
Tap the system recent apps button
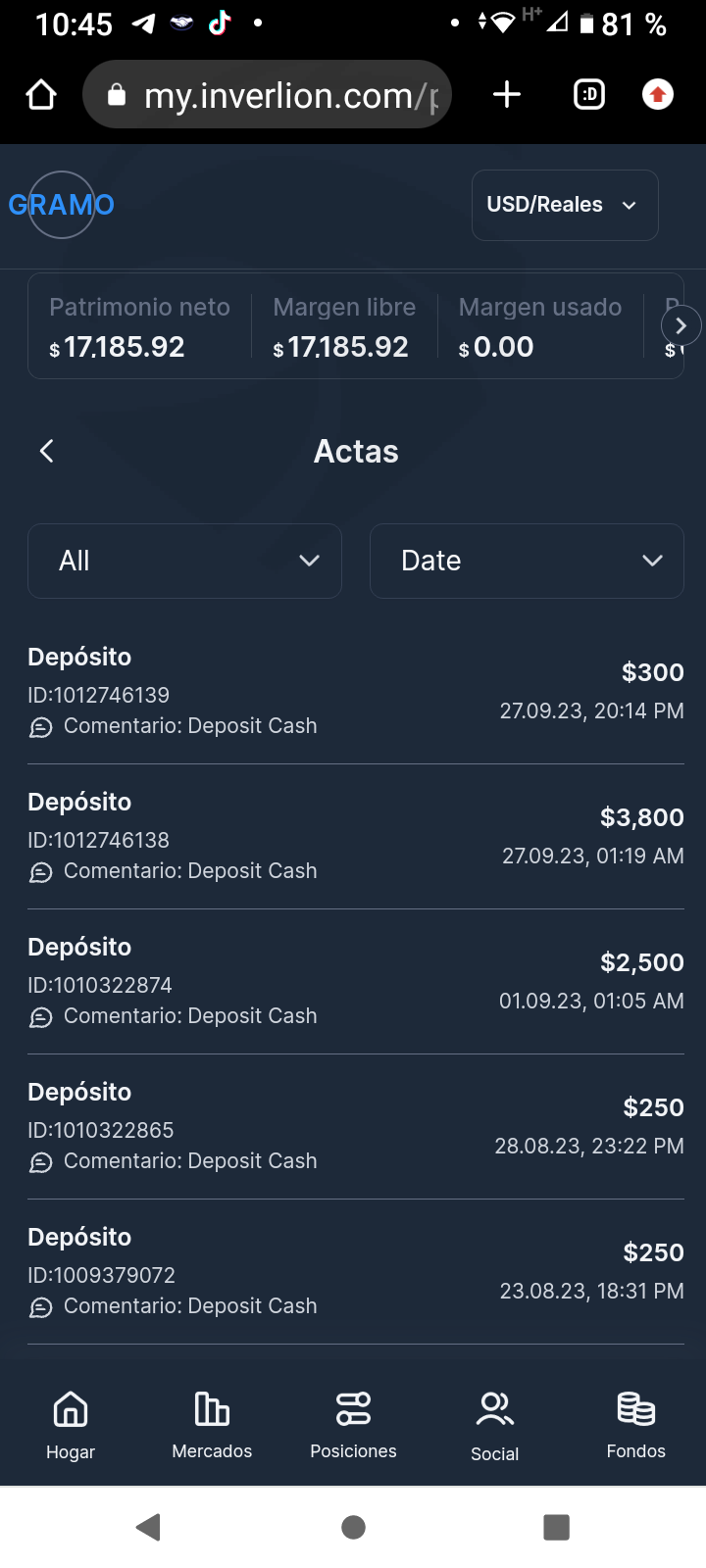tap(556, 1527)
